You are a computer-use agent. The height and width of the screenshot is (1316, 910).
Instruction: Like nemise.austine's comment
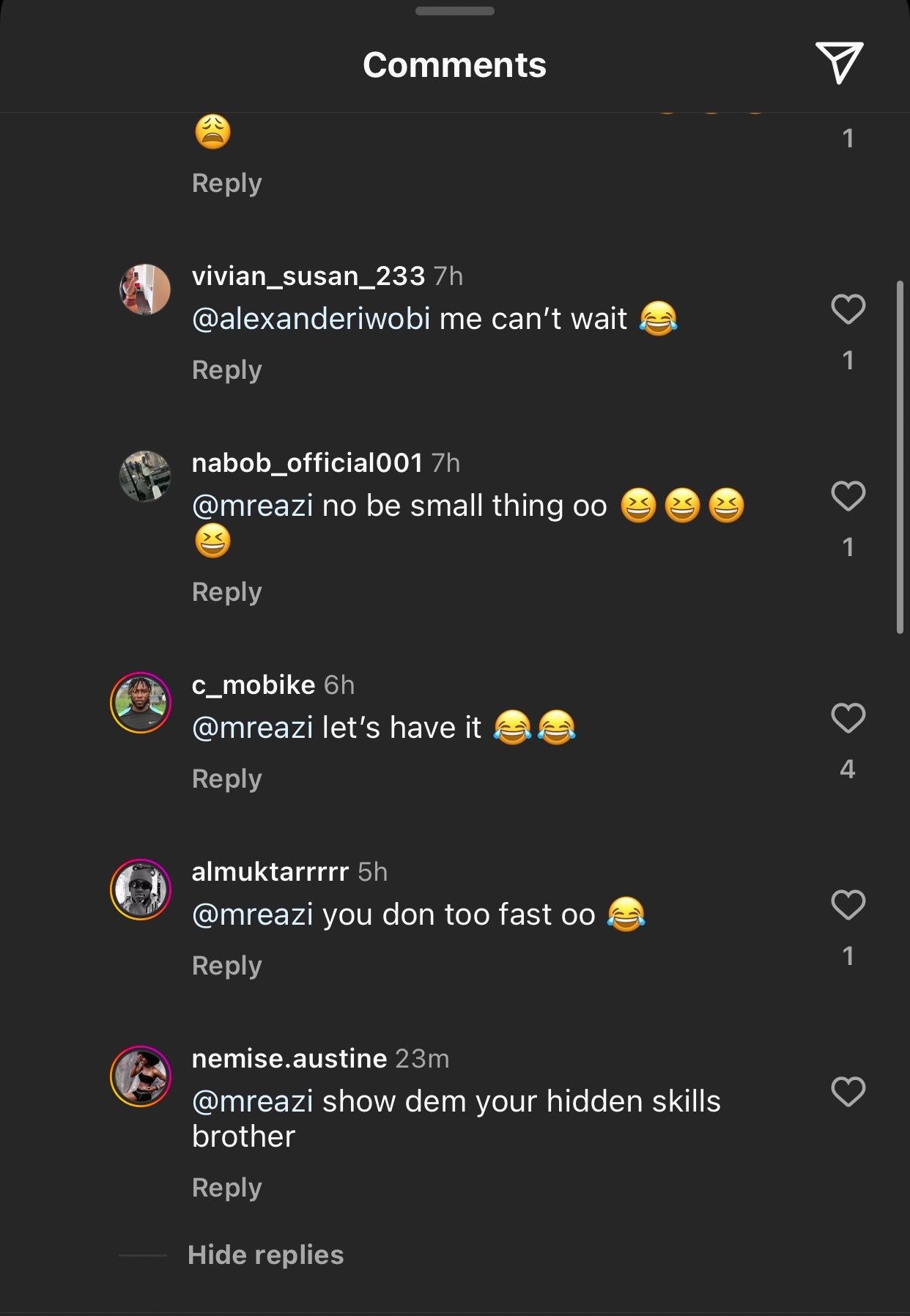[848, 1092]
